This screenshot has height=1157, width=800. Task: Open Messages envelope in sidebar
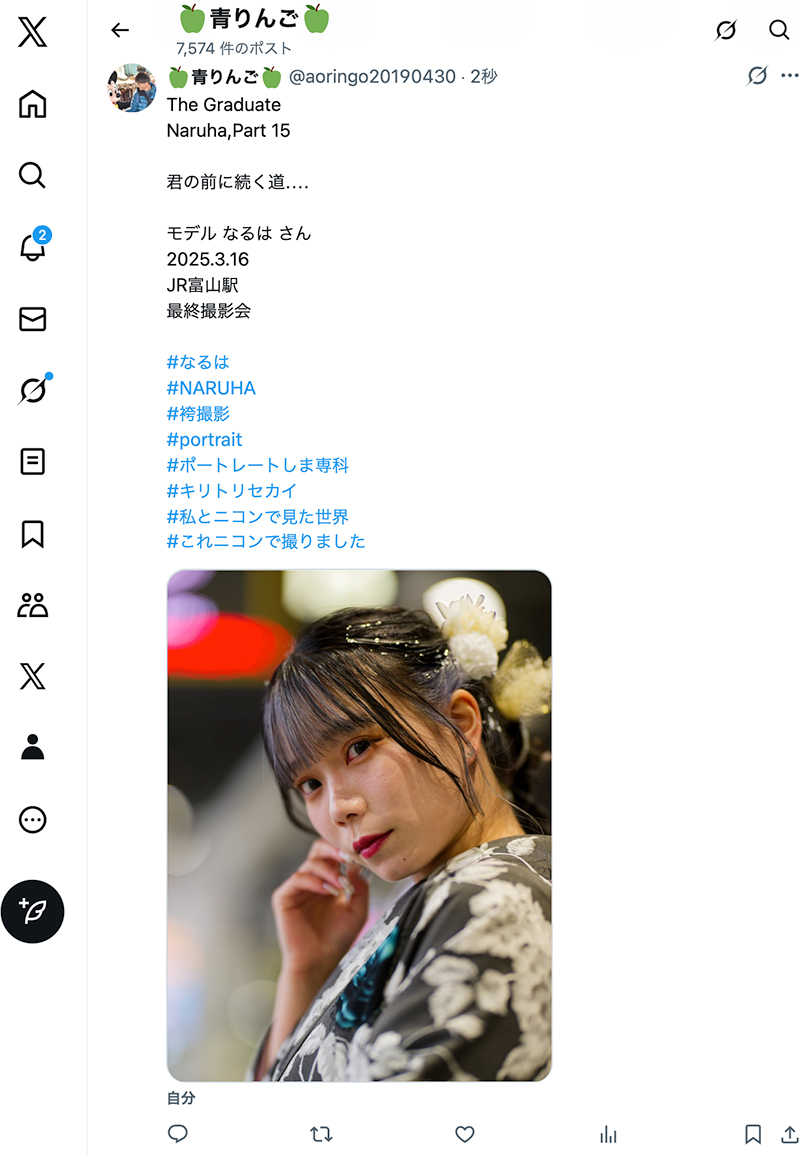[x=32, y=319]
